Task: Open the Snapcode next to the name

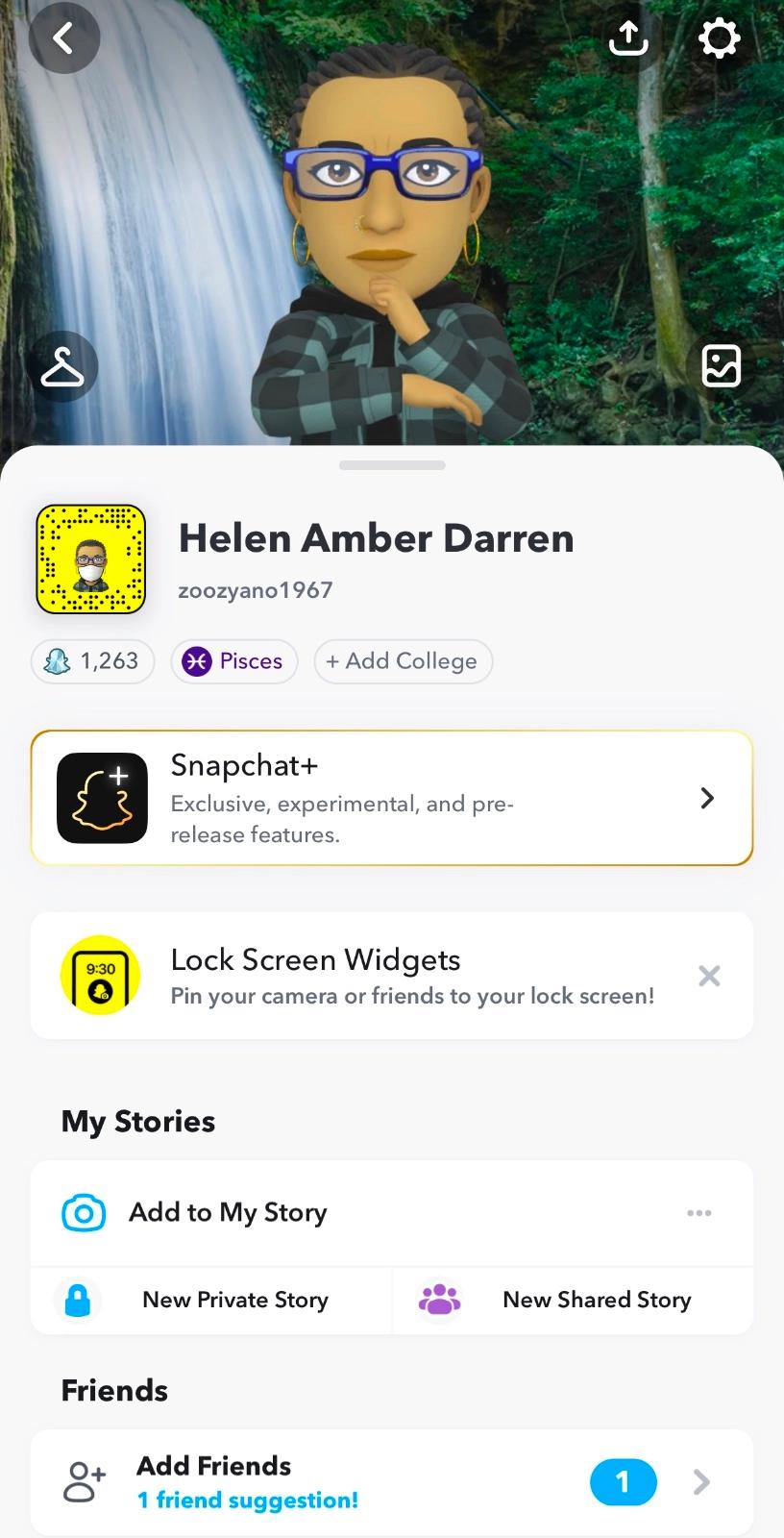Action: [91, 559]
